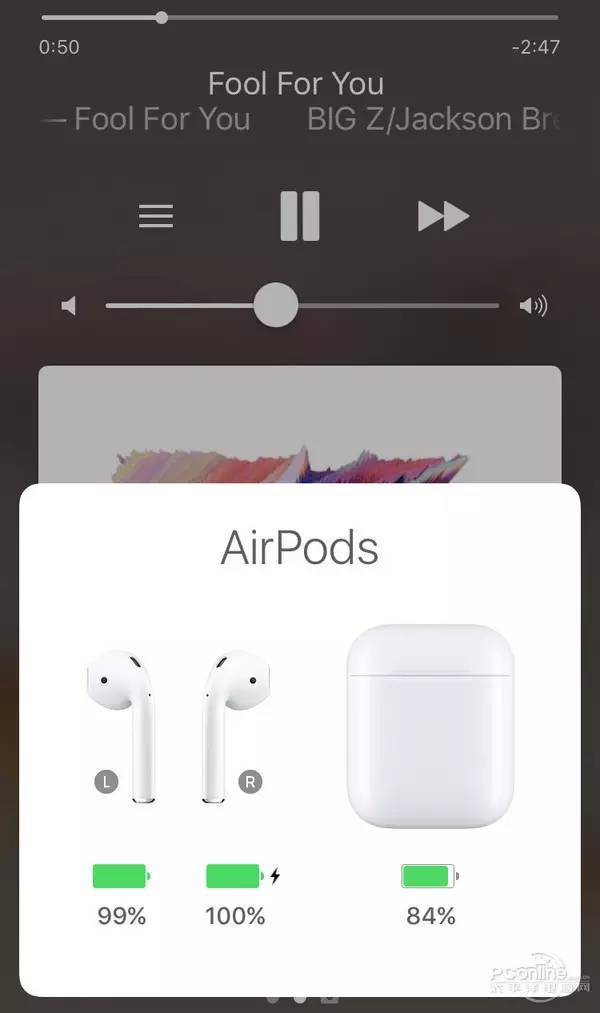The height and width of the screenshot is (1013, 600).
Task: Pause the song Fool For You
Action: pos(299,216)
